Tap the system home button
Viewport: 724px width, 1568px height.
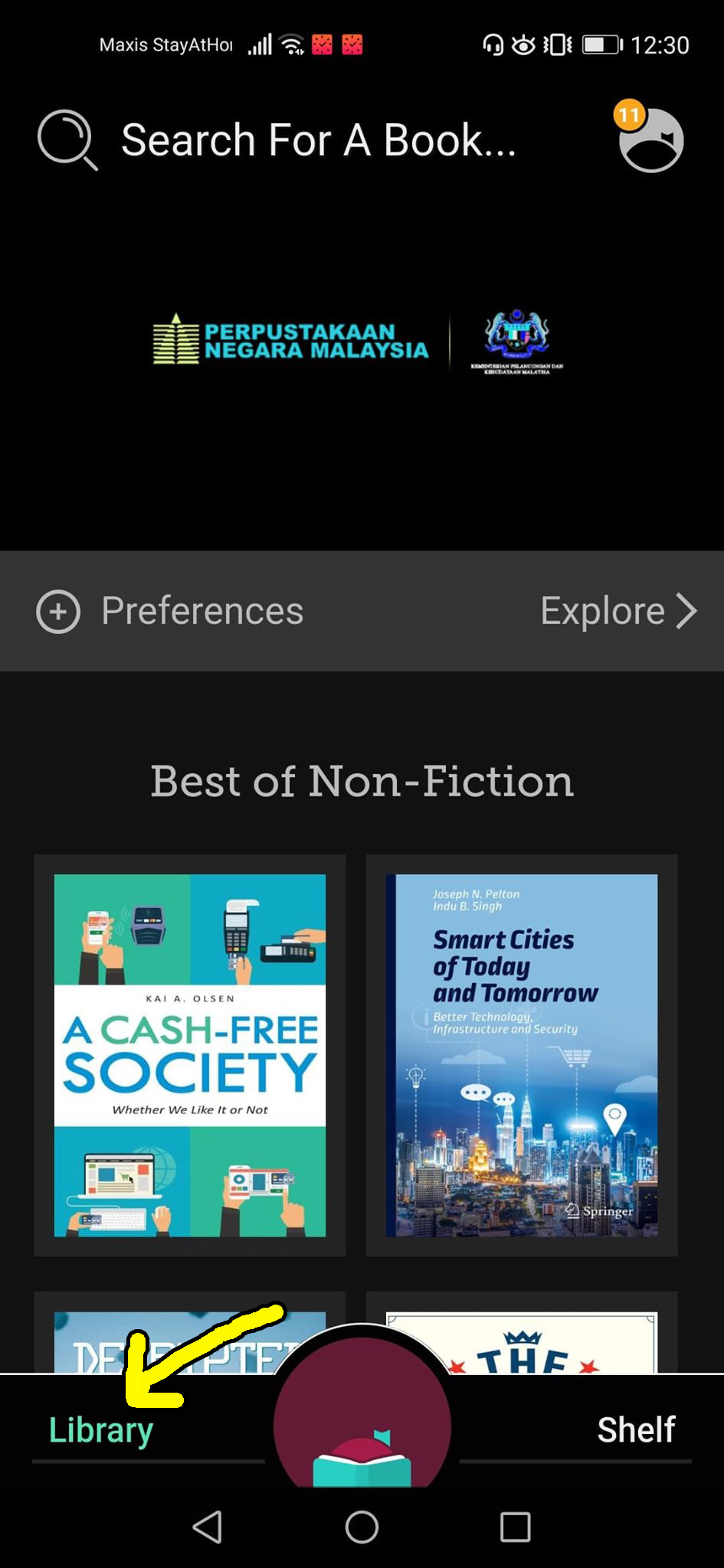tap(362, 1527)
